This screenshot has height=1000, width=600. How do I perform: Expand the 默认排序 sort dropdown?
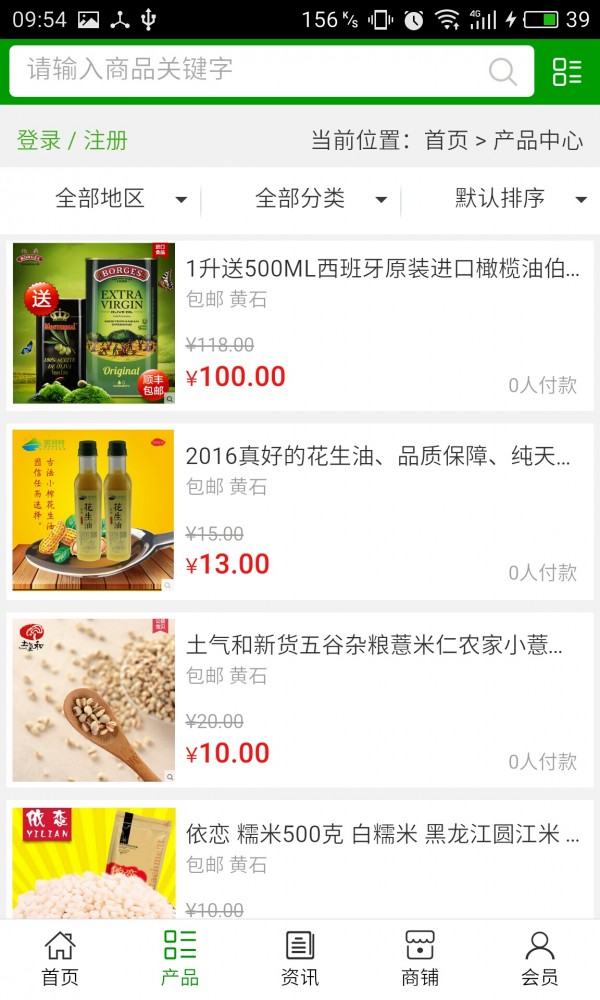(520, 199)
